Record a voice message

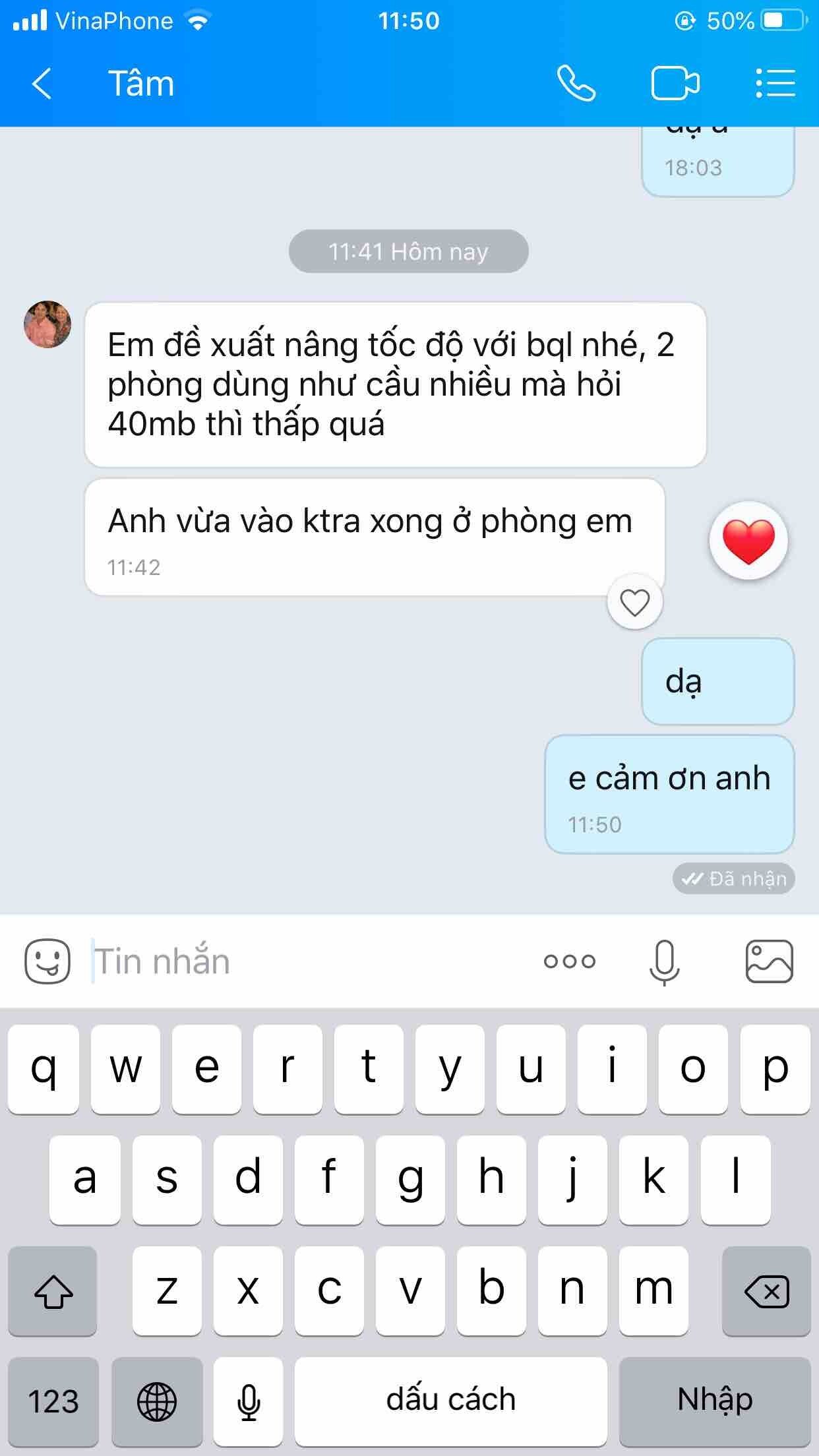click(664, 961)
